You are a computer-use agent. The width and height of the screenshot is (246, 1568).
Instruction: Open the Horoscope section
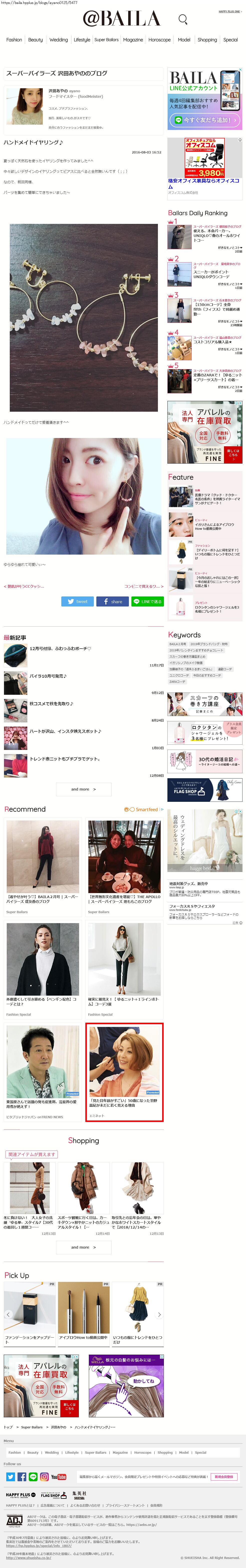pos(160,40)
